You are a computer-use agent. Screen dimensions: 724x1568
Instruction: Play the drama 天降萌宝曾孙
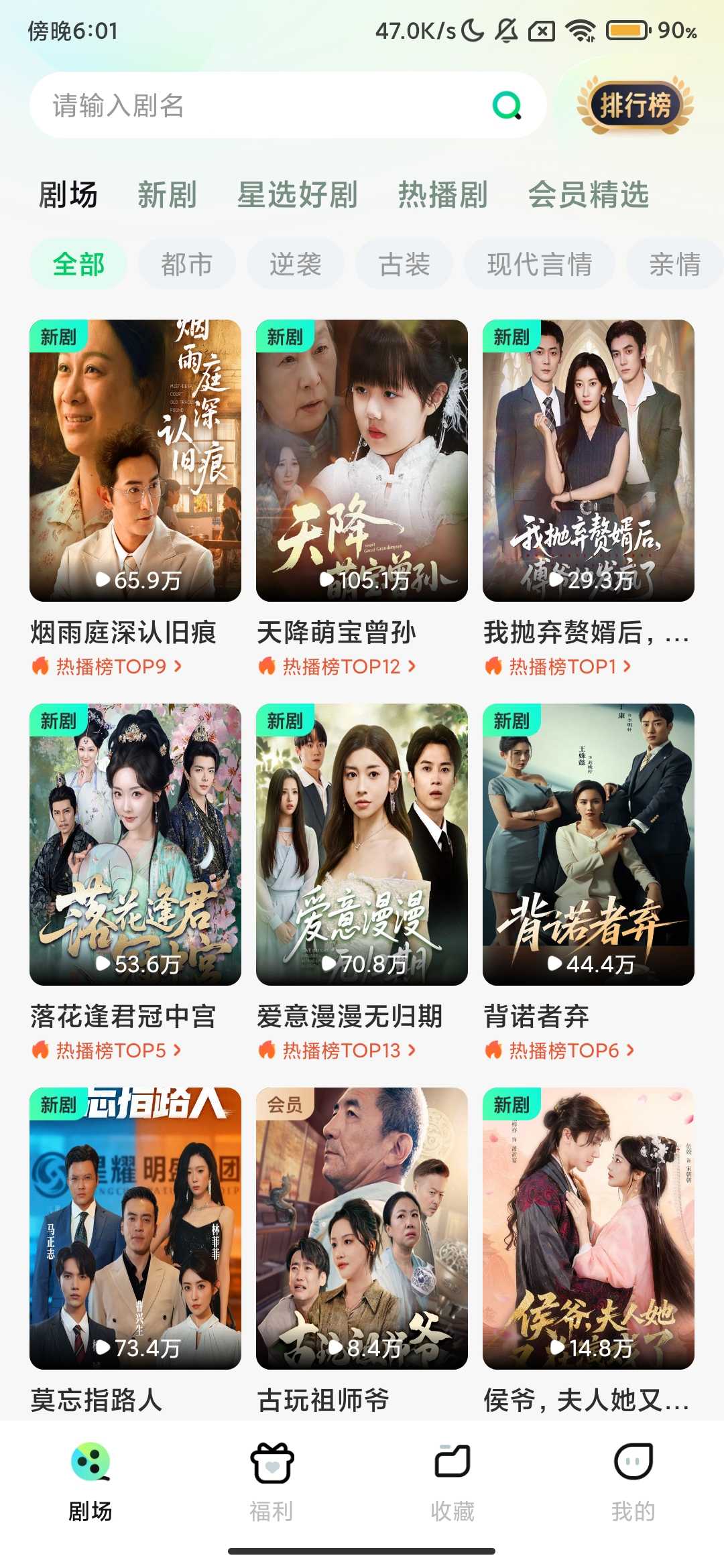point(361,460)
